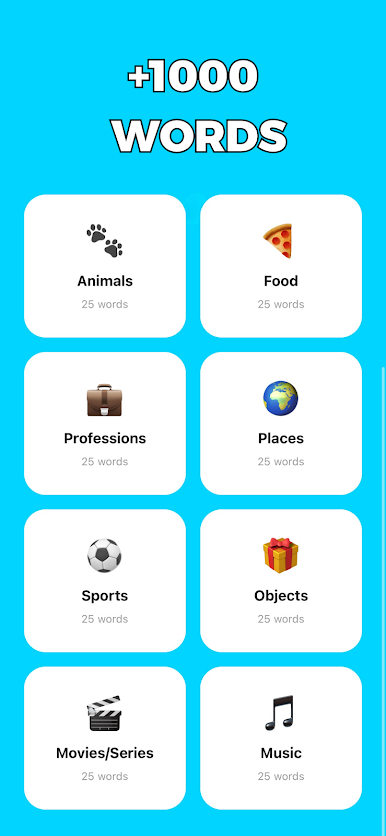Choose the Professions category
Viewport: 386px width, 836px height.
[105, 423]
